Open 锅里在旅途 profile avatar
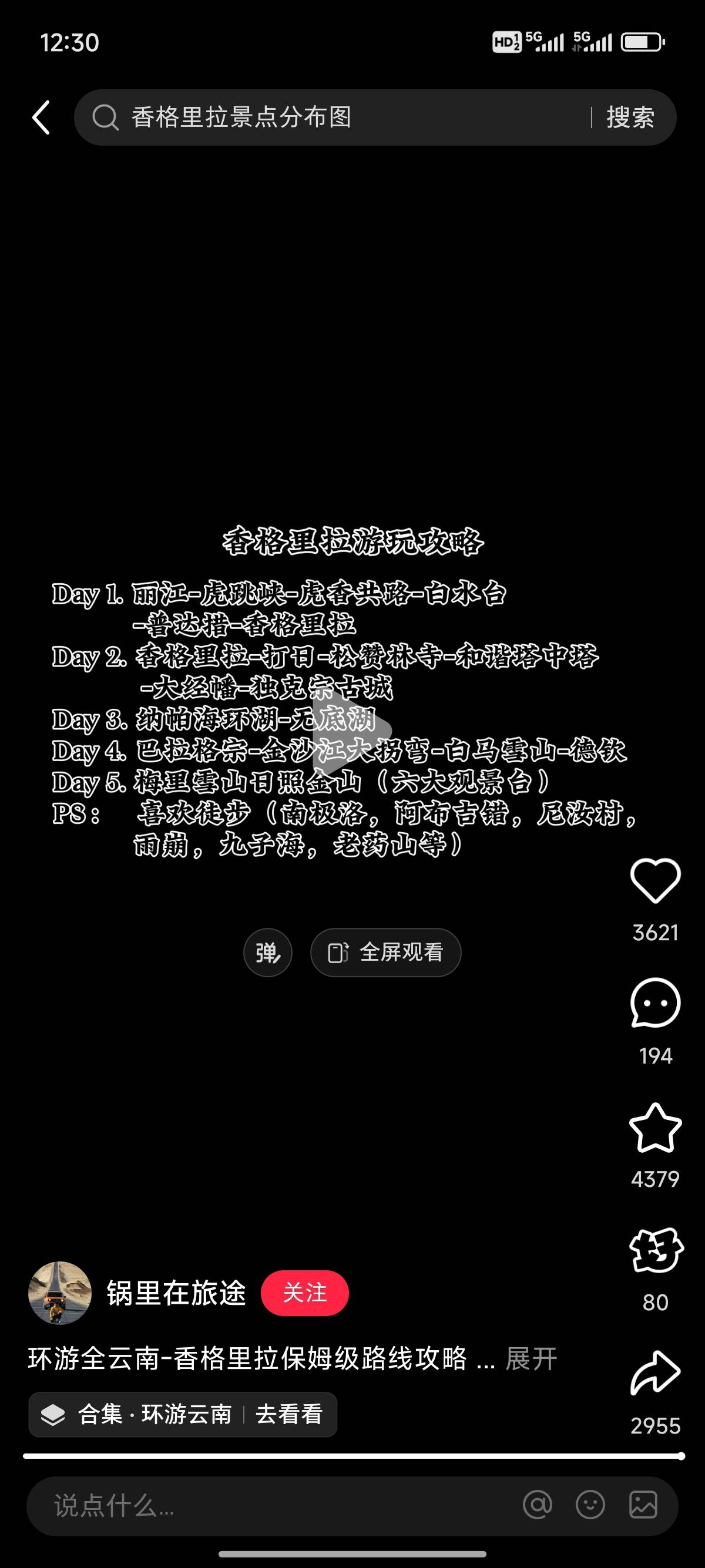 coord(60,1292)
